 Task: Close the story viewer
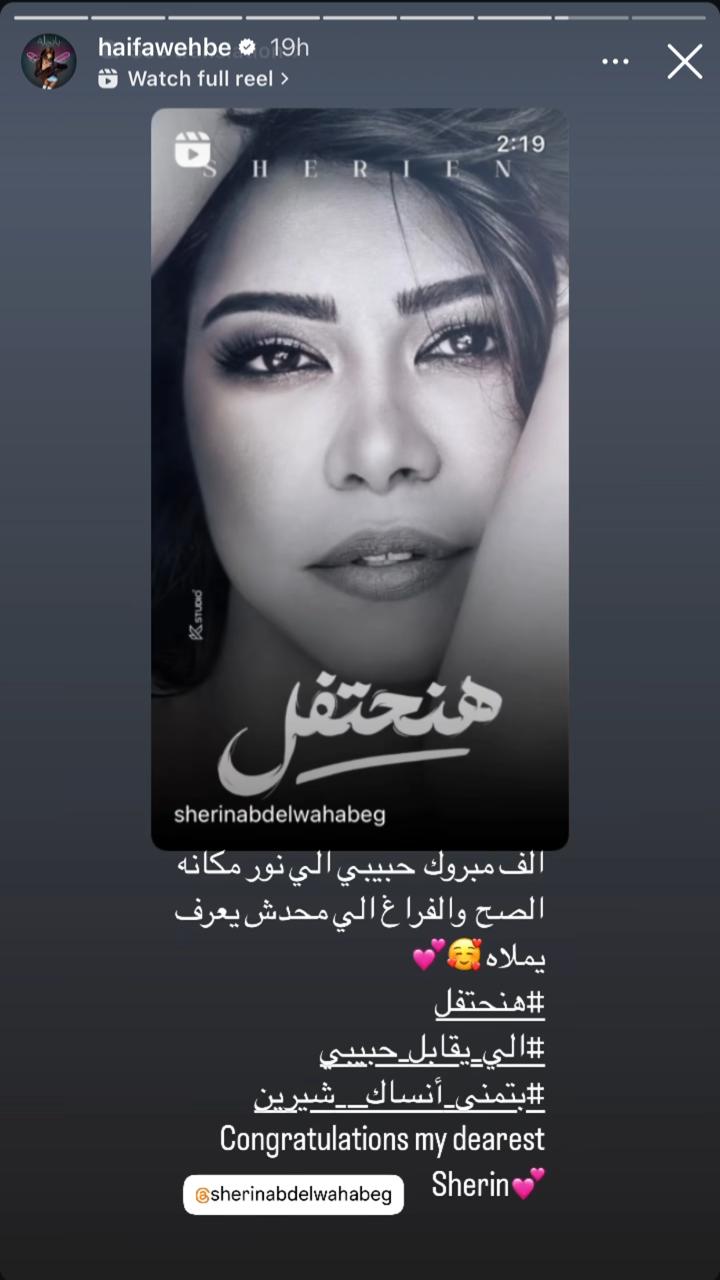[x=684, y=62]
